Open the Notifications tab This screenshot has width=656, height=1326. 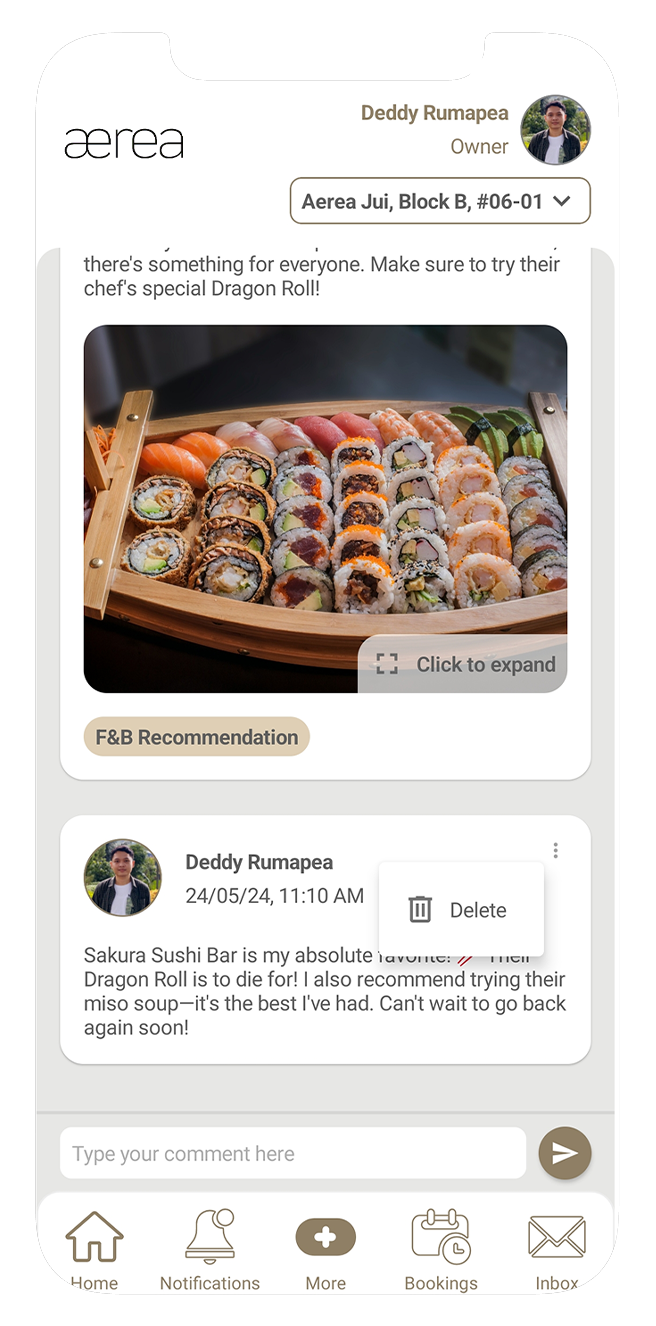point(210,1248)
